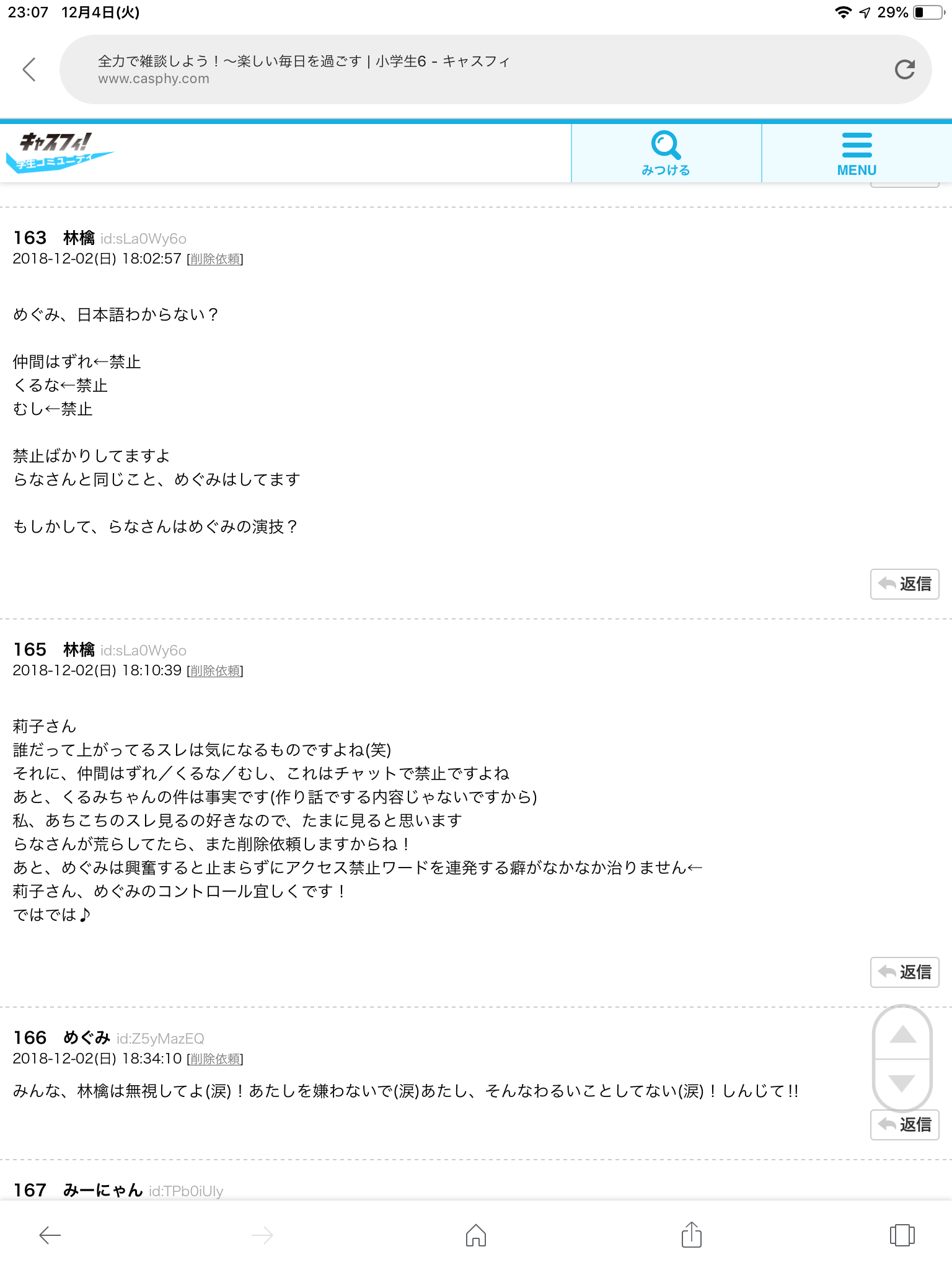Jump to page bottom with down arrow

point(902,1083)
